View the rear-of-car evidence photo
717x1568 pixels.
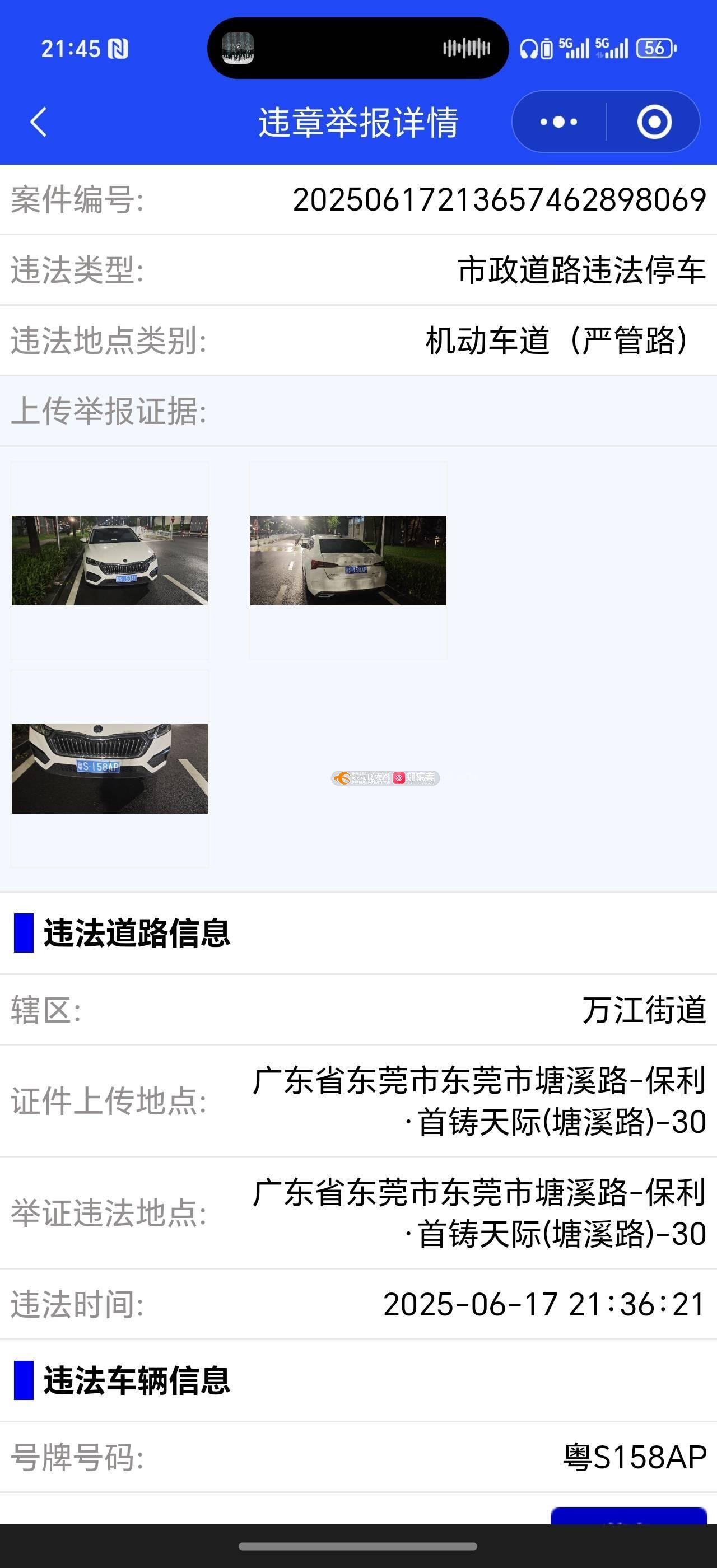click(348, 560)
